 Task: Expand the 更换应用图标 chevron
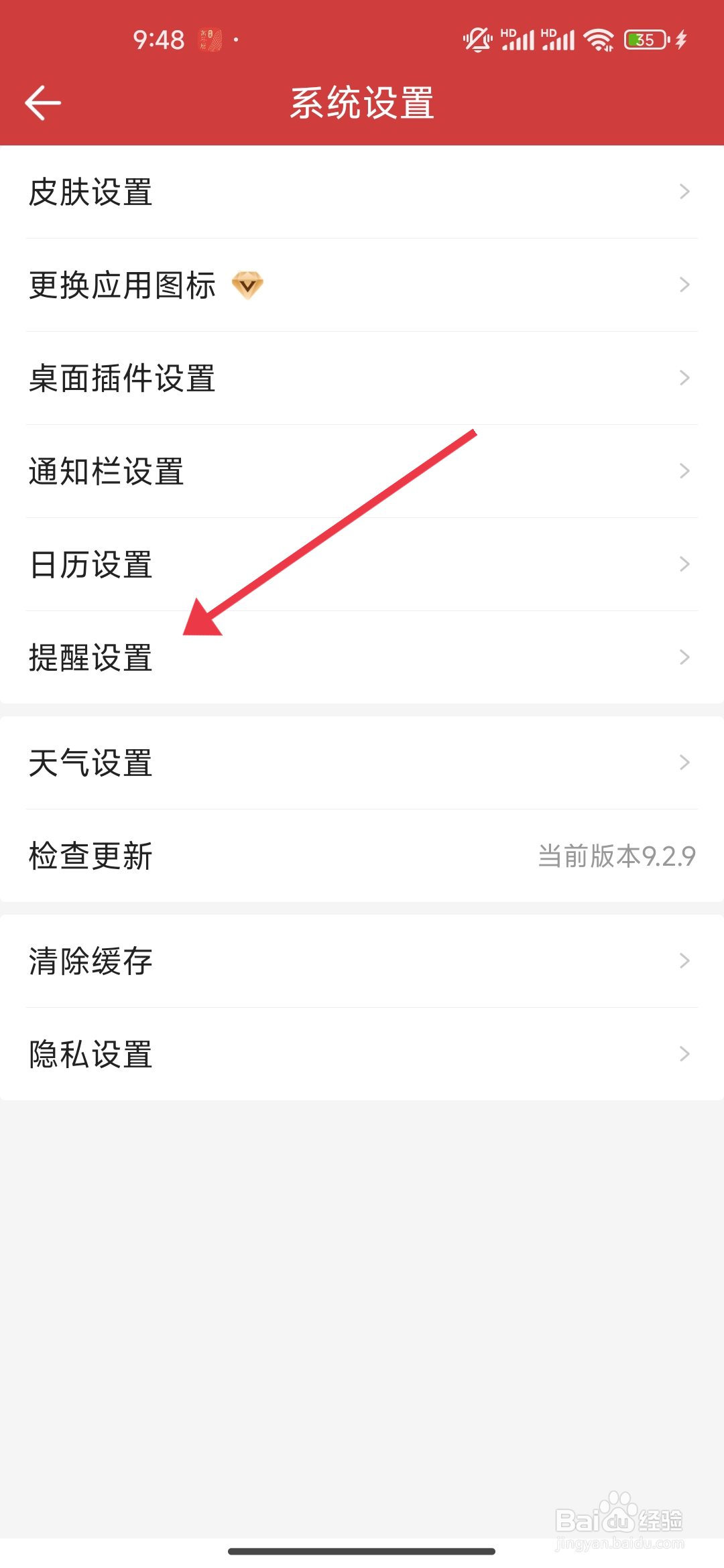684,285
